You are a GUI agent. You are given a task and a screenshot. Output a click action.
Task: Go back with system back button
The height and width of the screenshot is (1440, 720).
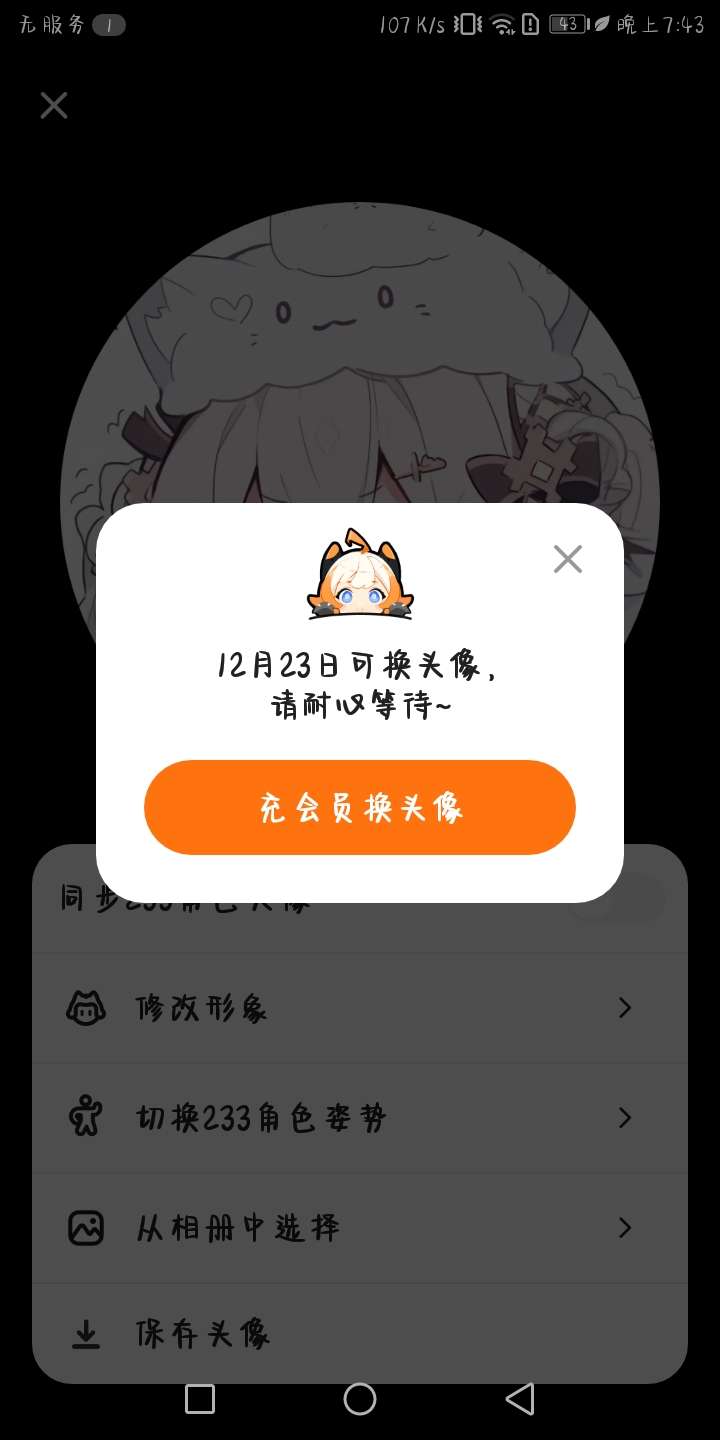(x=519, y=1399)
